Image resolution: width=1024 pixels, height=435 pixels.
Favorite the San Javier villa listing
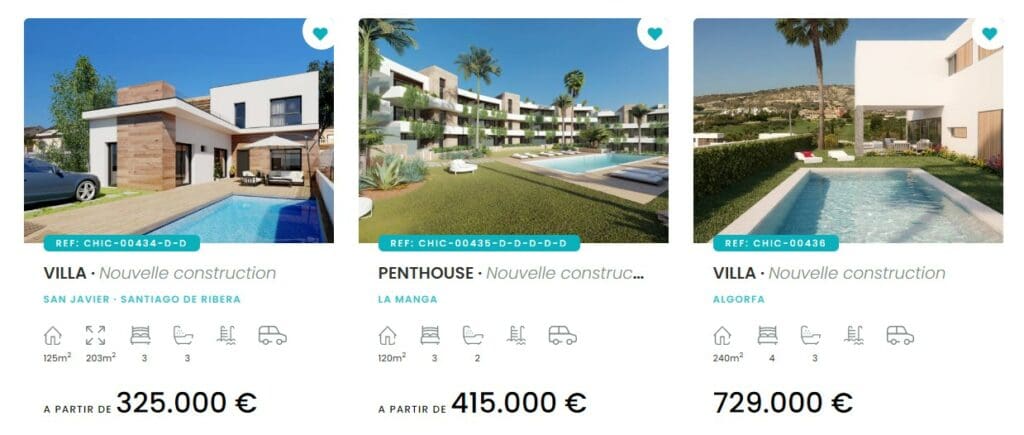319,33
